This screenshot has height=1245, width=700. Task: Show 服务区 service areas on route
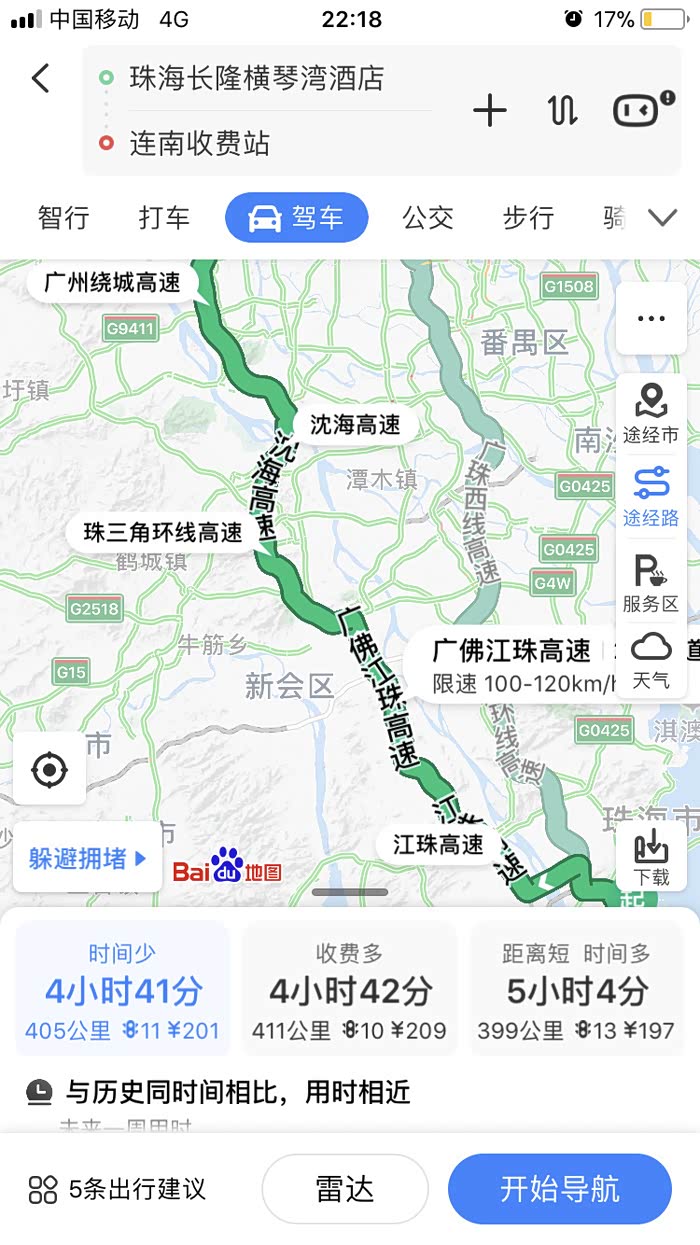[651, 582]
